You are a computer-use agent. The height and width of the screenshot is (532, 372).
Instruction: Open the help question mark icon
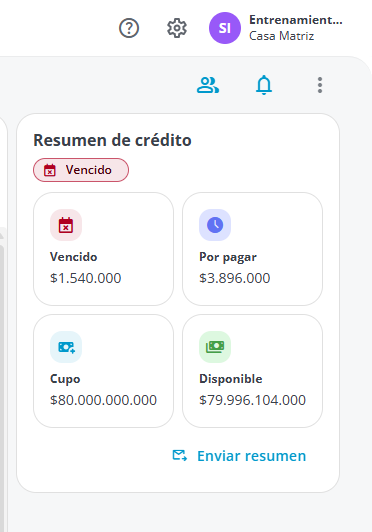(129, 28)
